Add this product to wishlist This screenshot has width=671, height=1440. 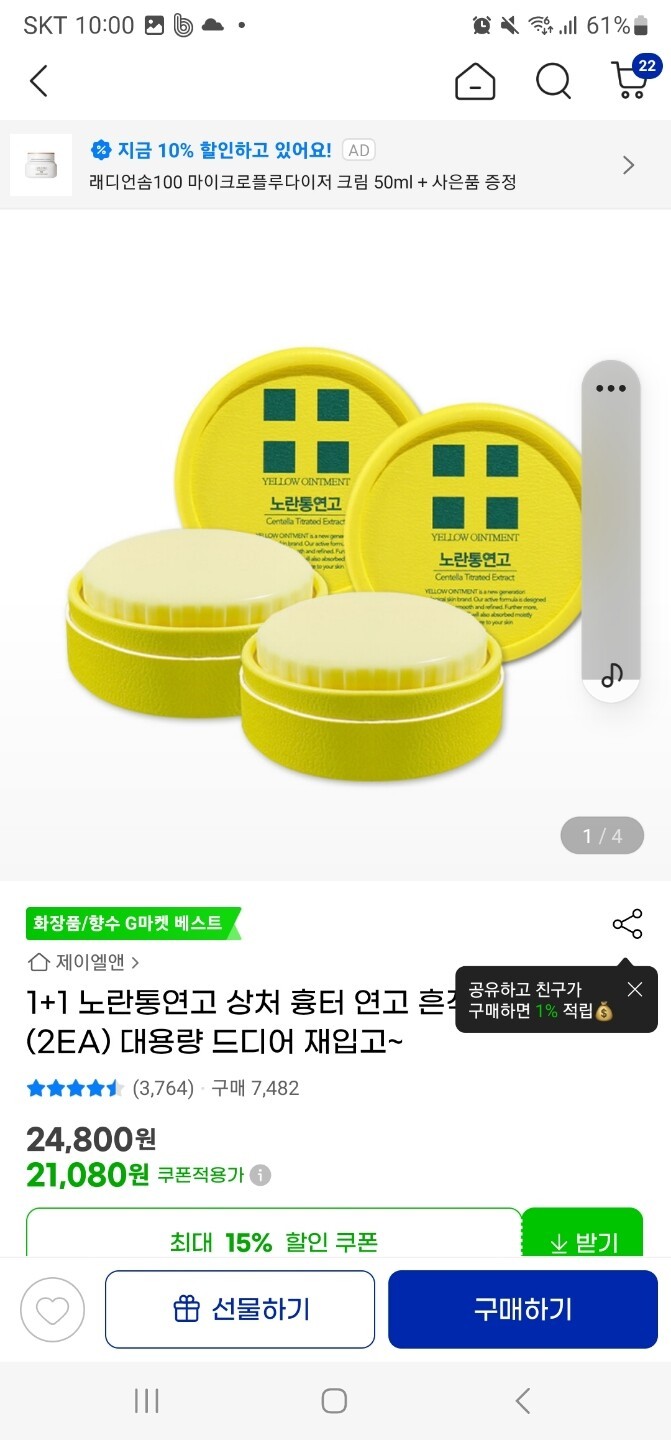52,1309
